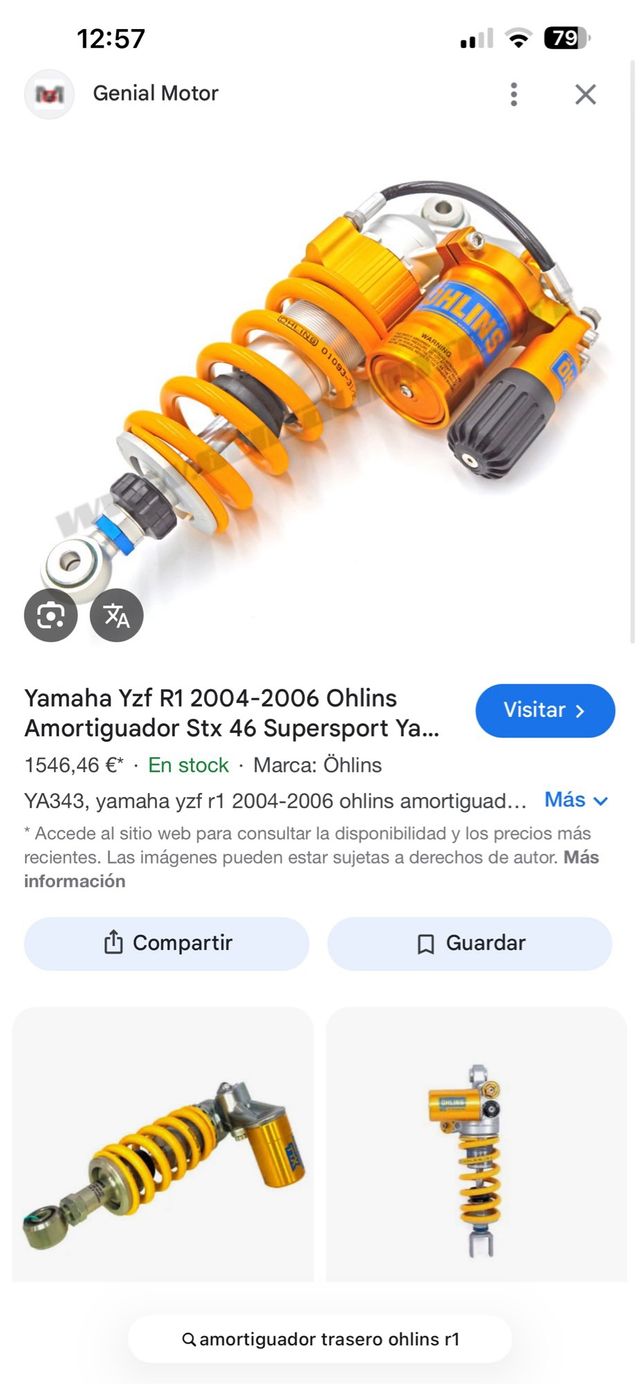Translate text in the image
Screen dimensions: 640x1384
pos(117,616)
